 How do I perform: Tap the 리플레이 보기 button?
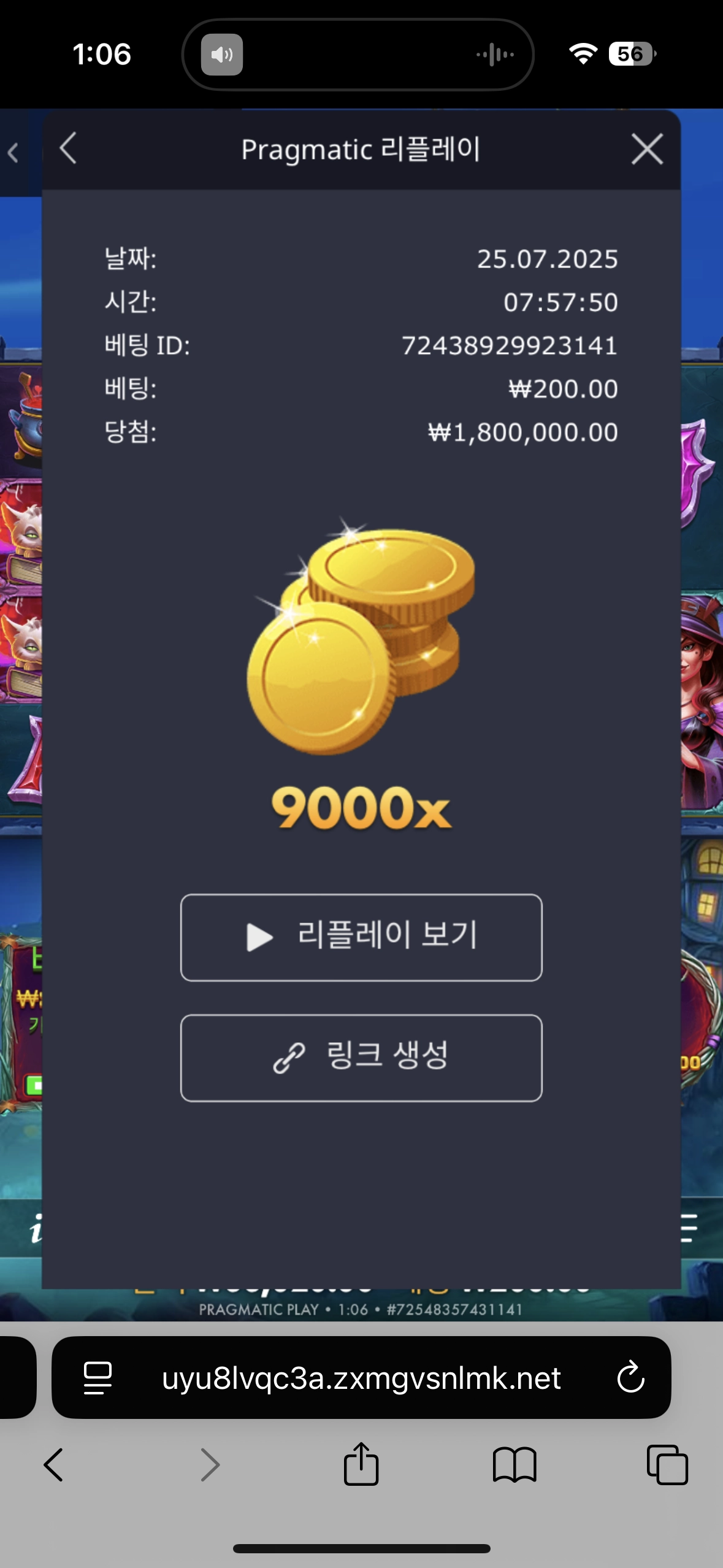pyautogui.click(x=361, y=937)
